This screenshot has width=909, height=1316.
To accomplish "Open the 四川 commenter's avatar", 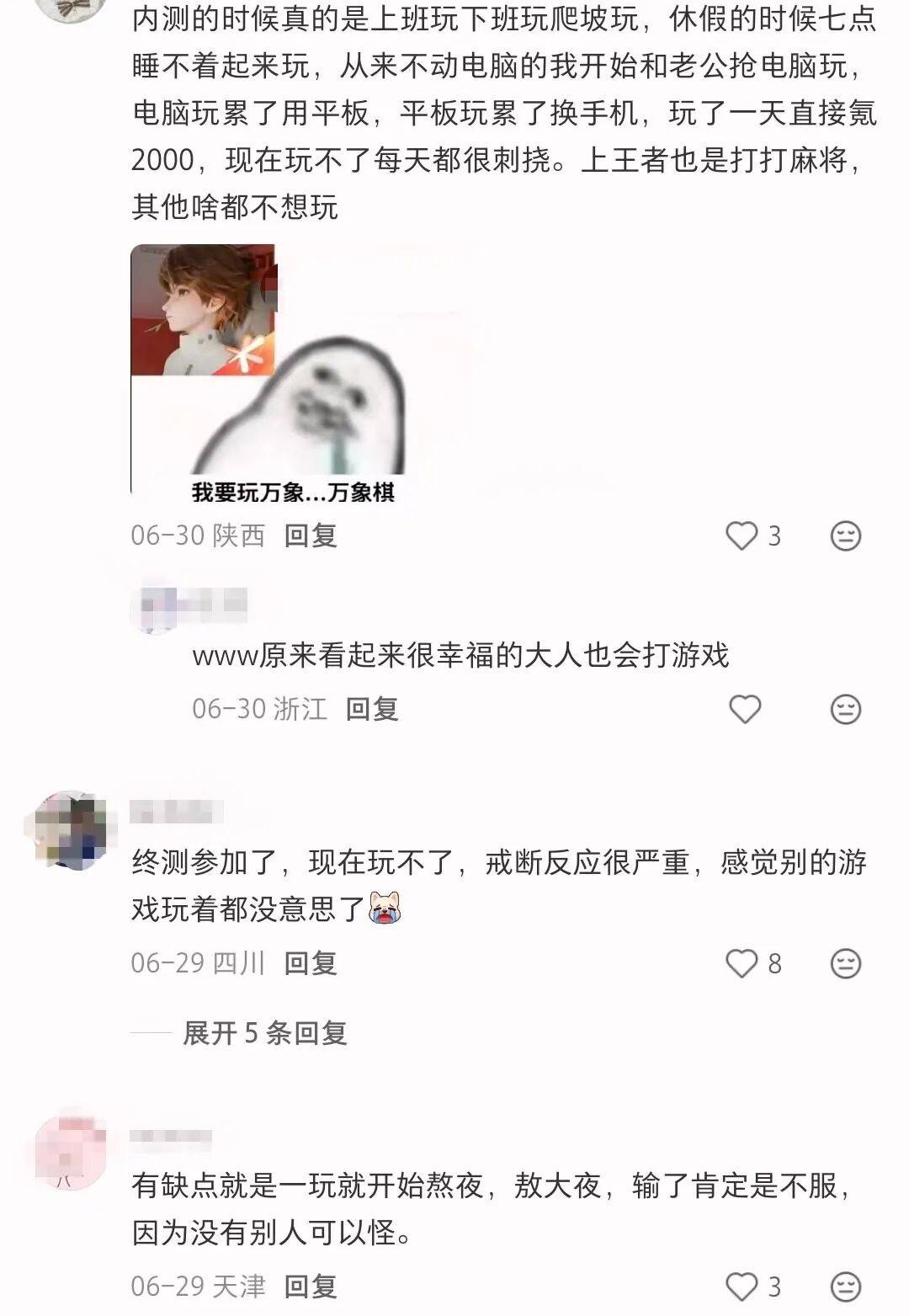I will pos(72,829).
